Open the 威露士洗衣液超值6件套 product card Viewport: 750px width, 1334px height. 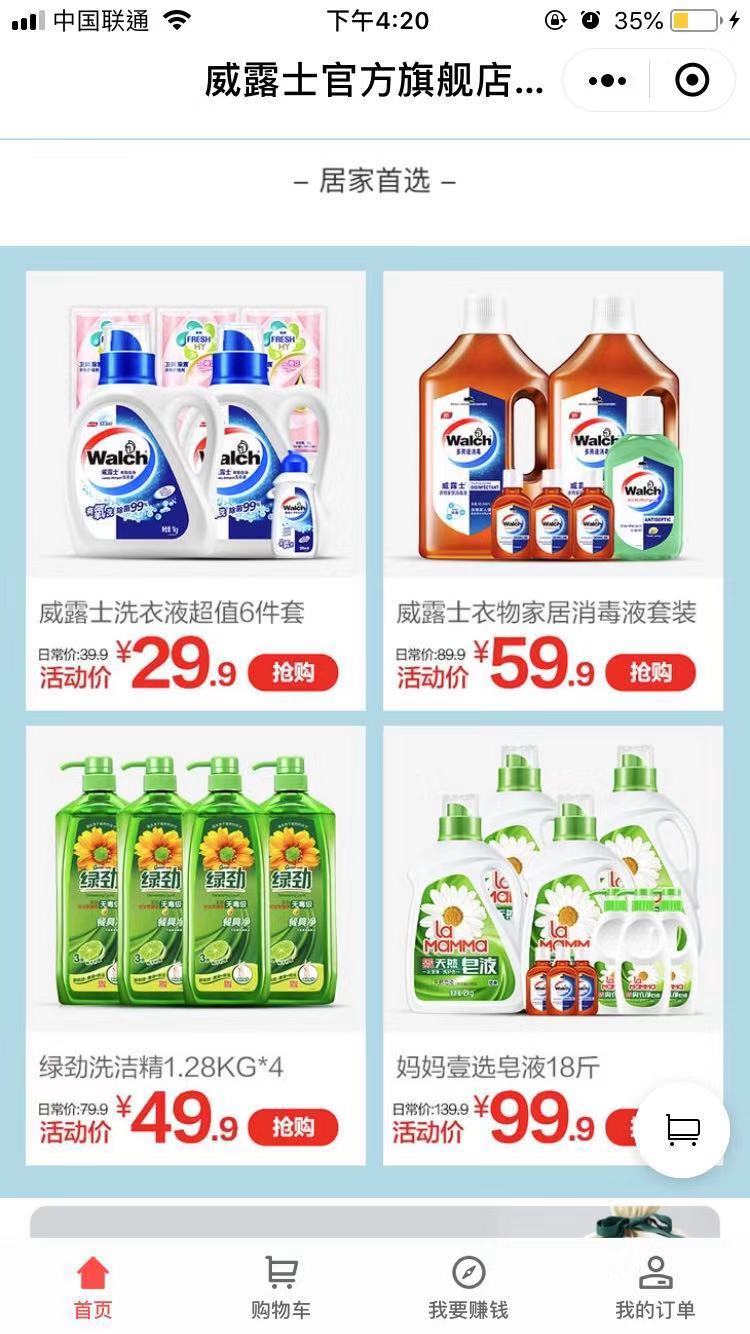(x=196, y=490)
